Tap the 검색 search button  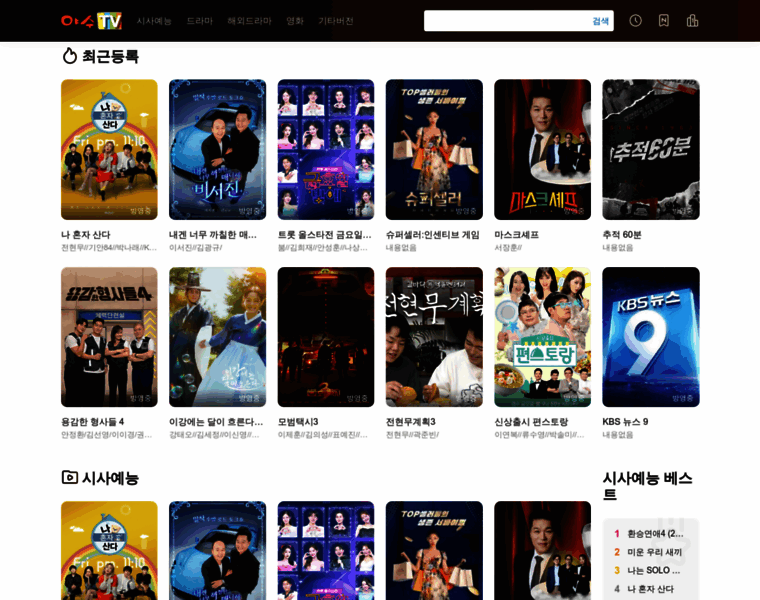coord(600,21)
